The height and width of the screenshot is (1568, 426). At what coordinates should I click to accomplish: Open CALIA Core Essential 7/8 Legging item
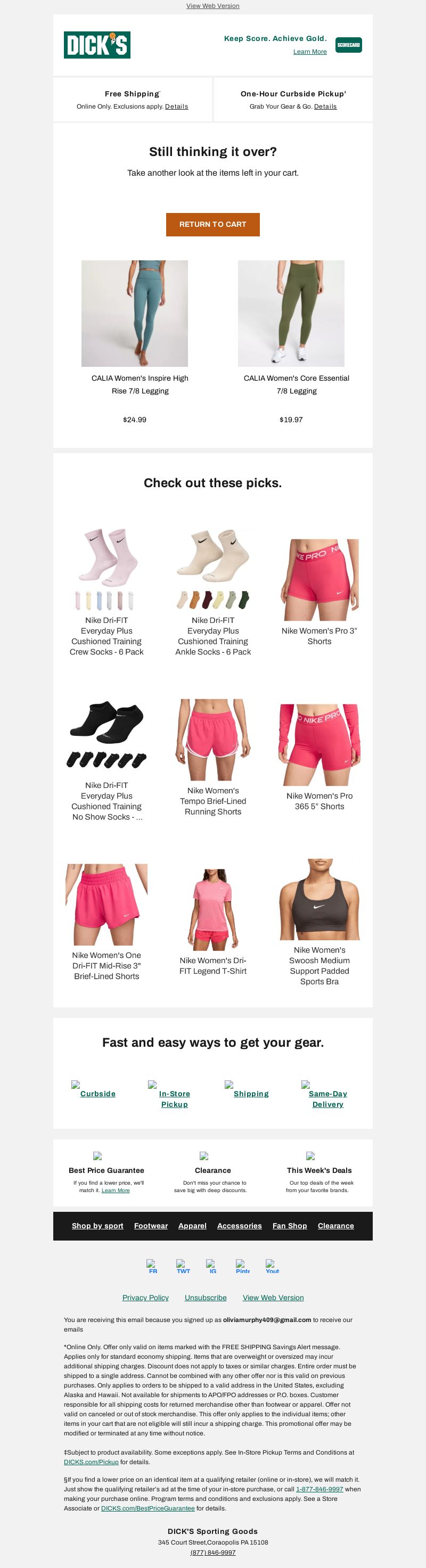291,314
